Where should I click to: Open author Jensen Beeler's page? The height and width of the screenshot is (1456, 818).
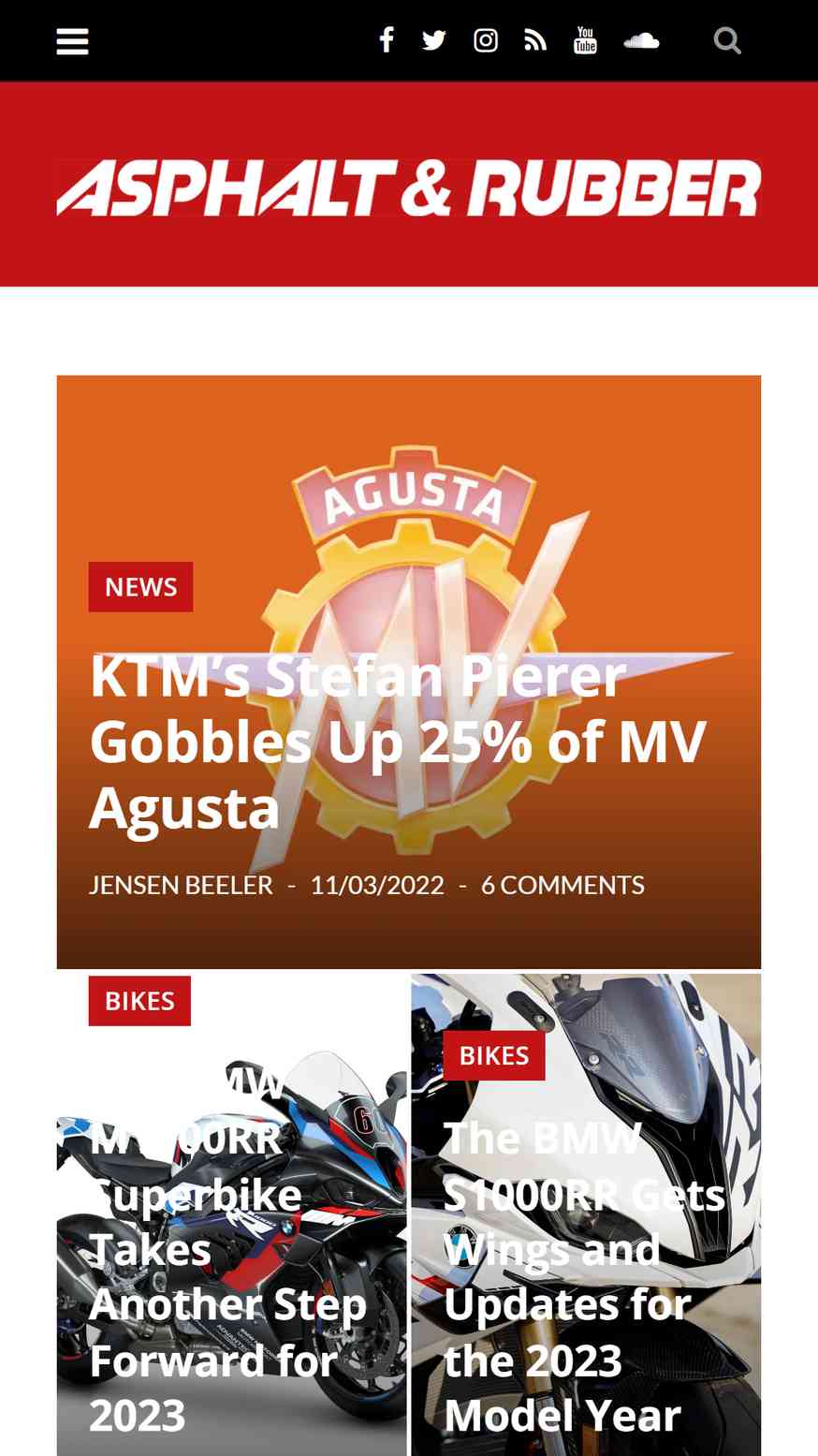[181, 885]
